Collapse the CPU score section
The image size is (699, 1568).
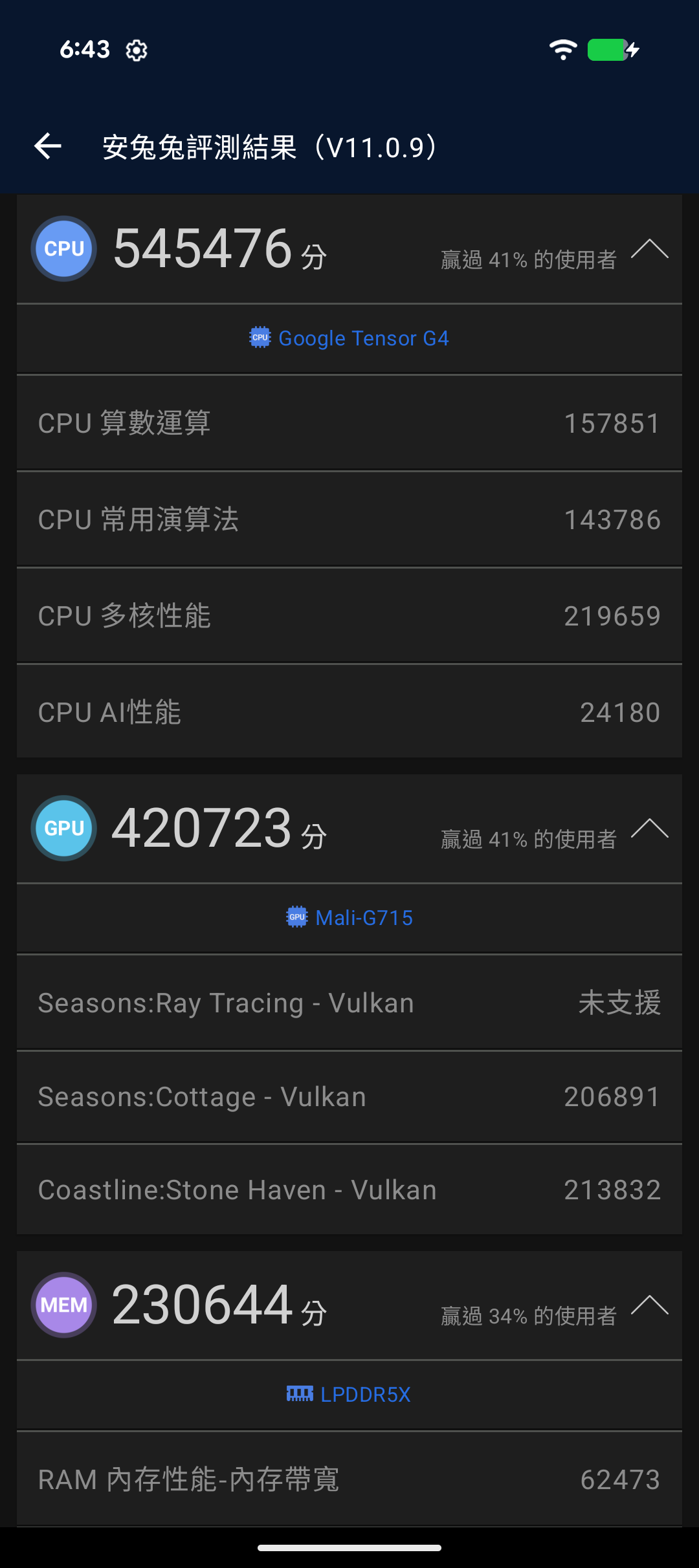(649, 249)
